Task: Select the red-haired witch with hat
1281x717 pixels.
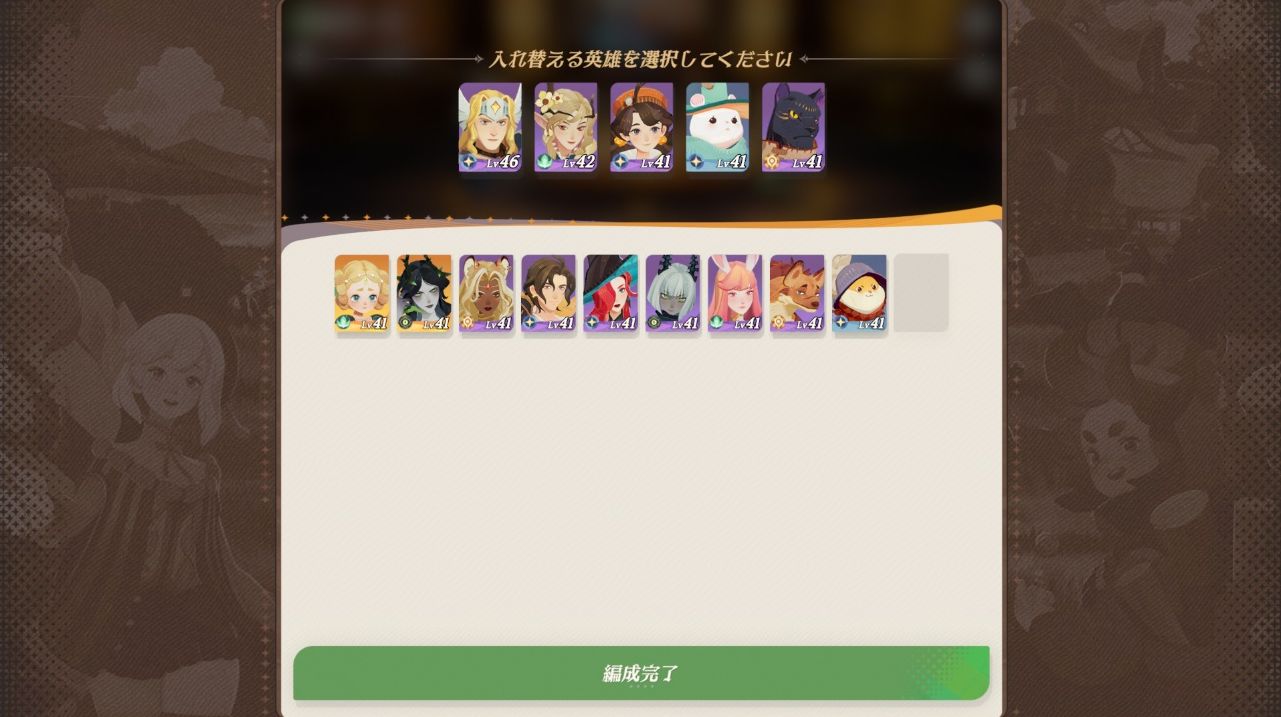Action: click(x=611, y=293)
